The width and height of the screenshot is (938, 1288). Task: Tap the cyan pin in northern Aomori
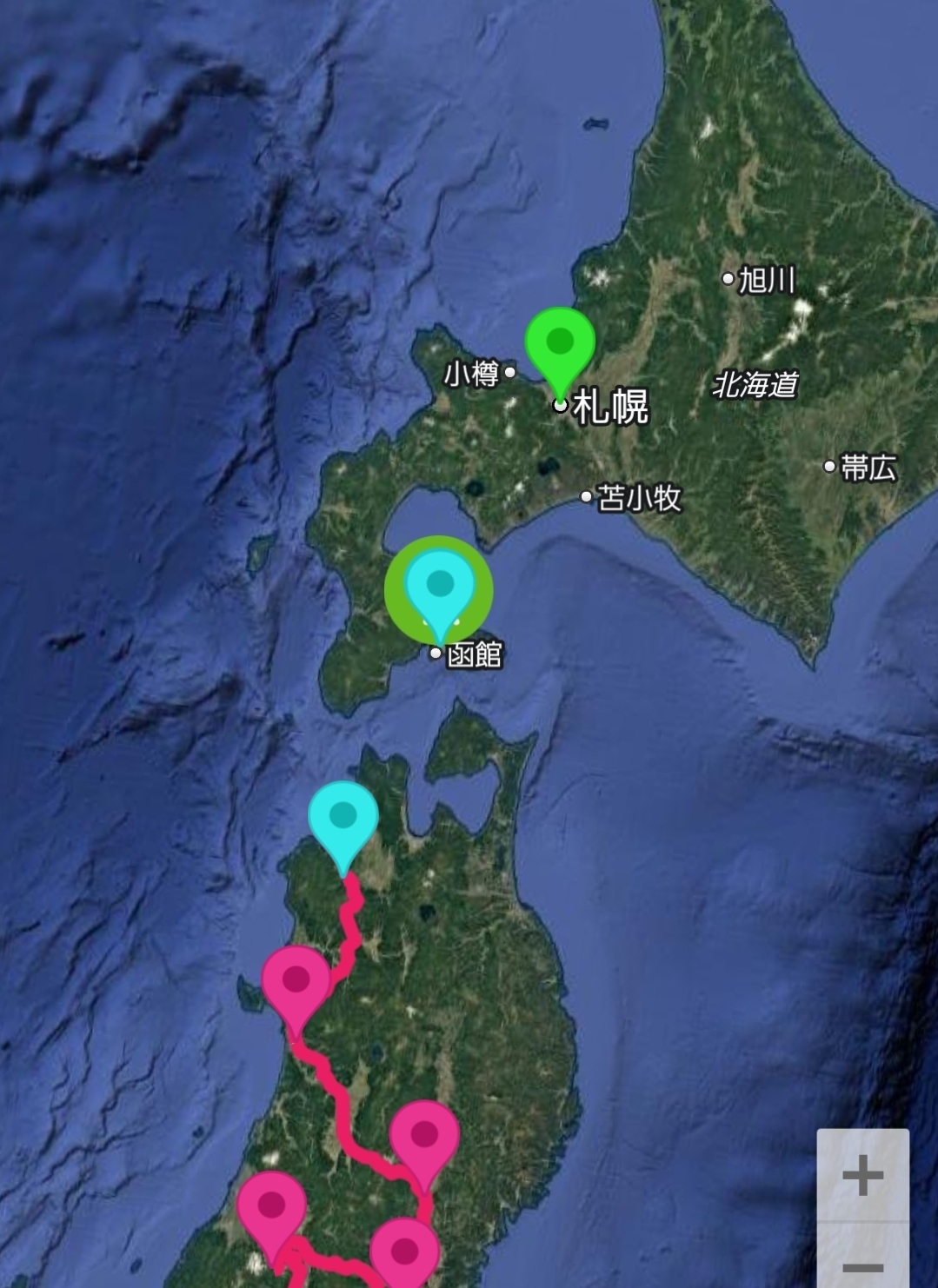click(x=343, y=817)
